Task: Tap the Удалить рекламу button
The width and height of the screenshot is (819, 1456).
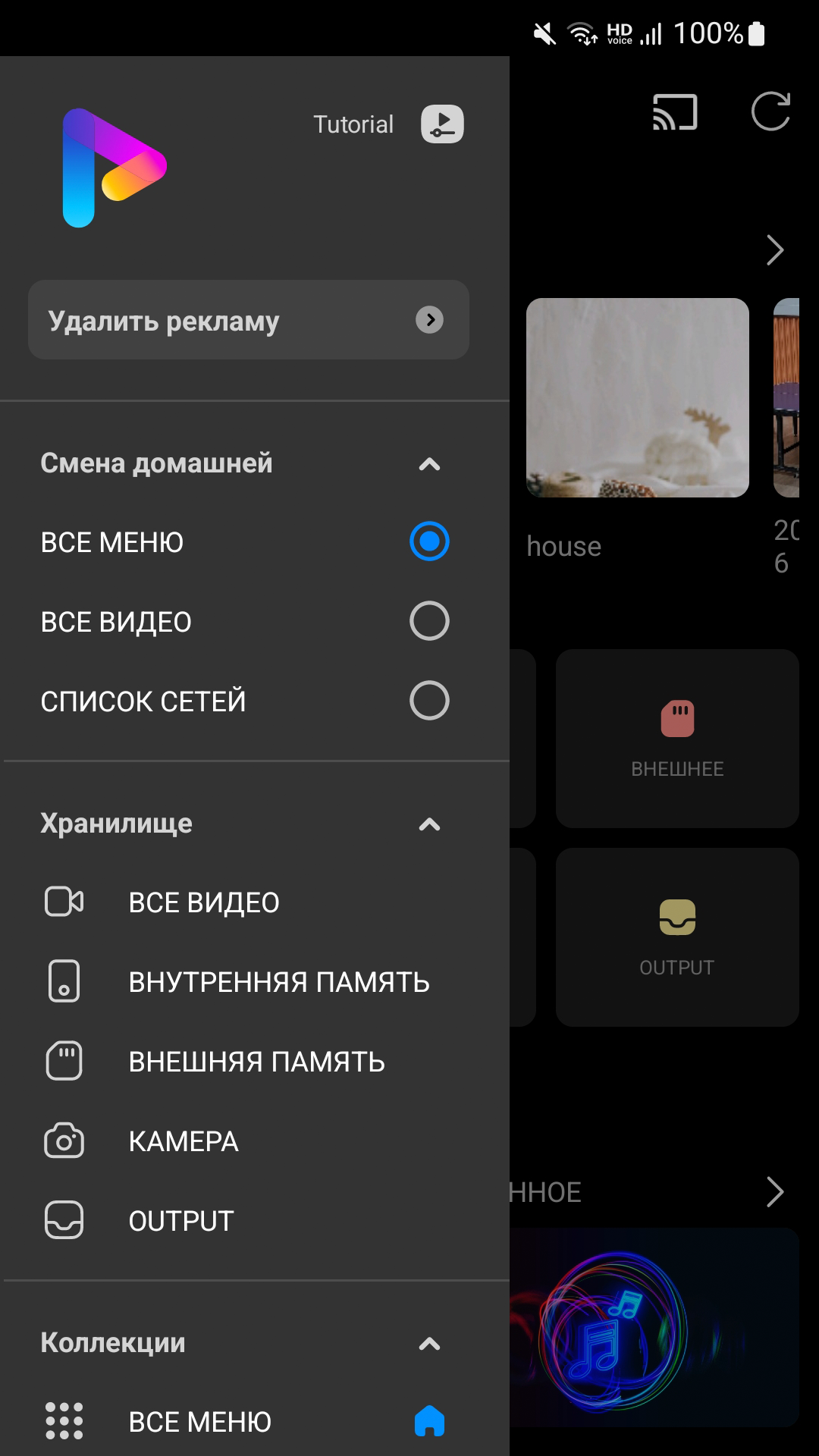Action: (x=248, y=320)
